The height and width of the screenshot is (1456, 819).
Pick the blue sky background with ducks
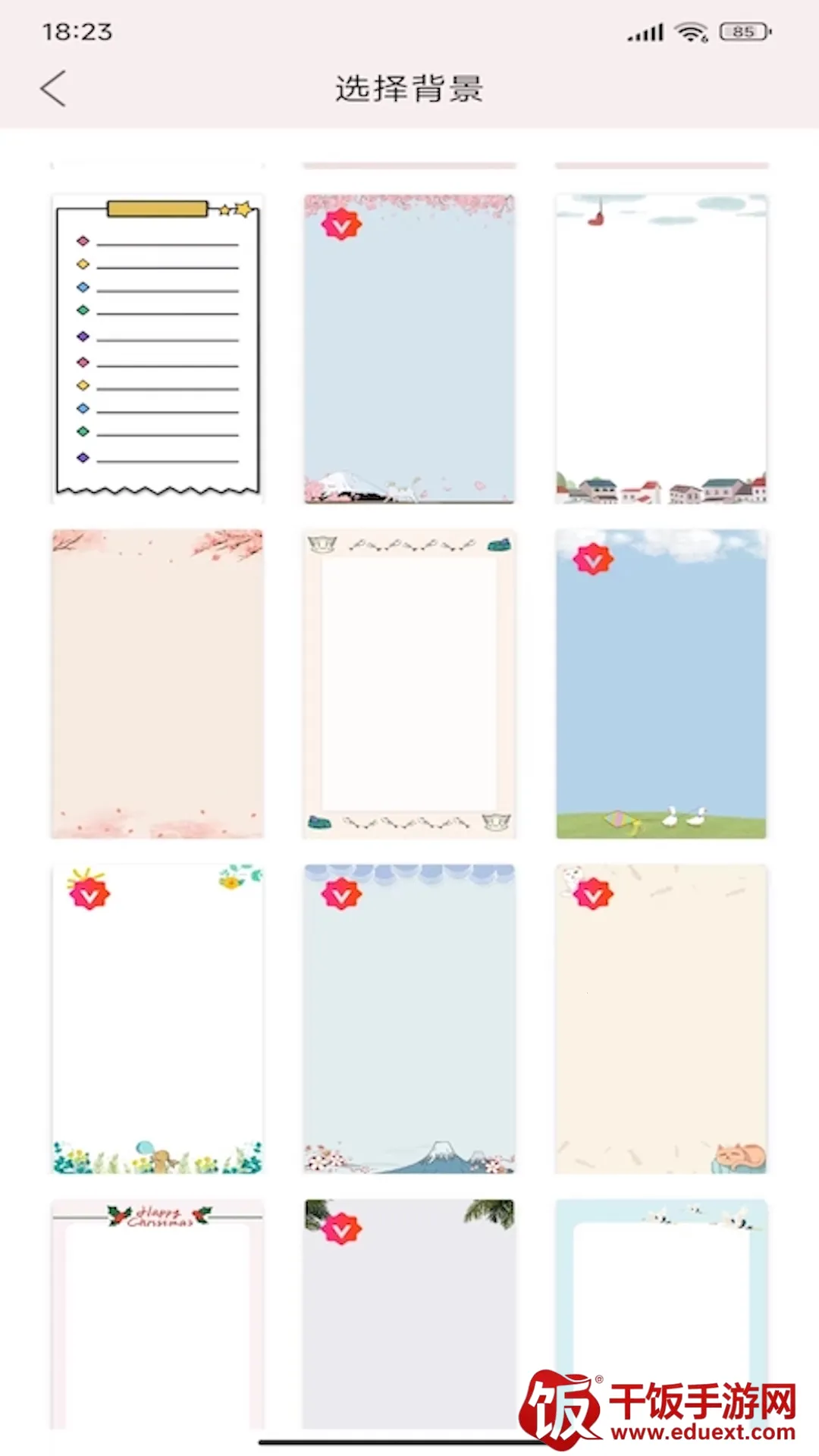(x=661, y=684)
